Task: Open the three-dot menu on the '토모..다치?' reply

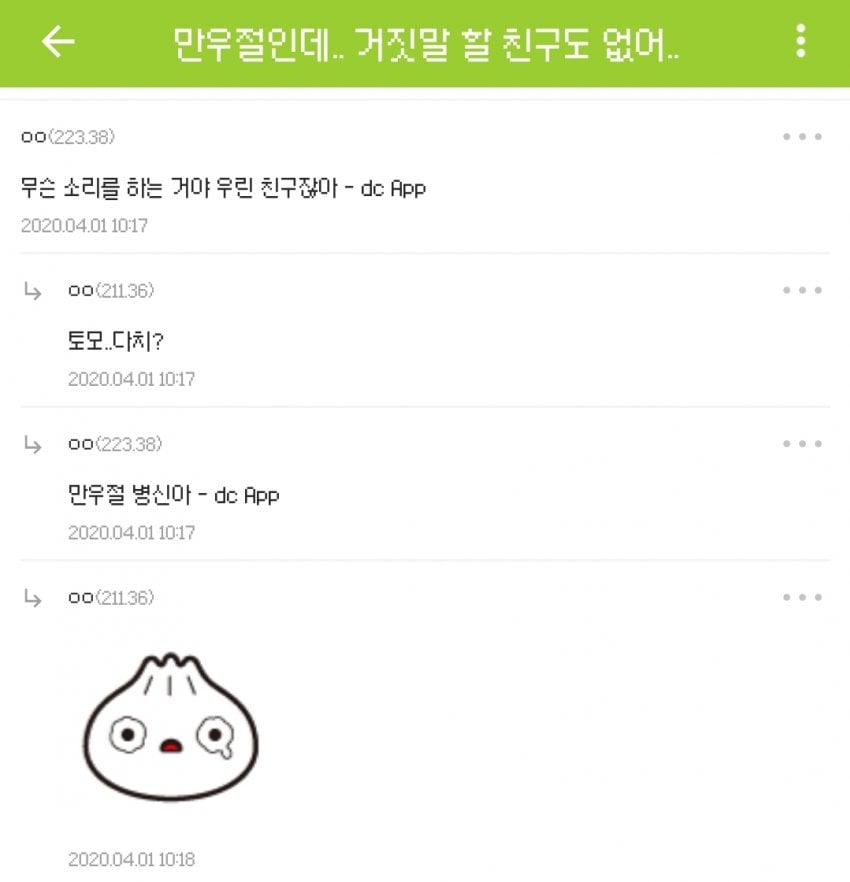Action: click(802, 291)
